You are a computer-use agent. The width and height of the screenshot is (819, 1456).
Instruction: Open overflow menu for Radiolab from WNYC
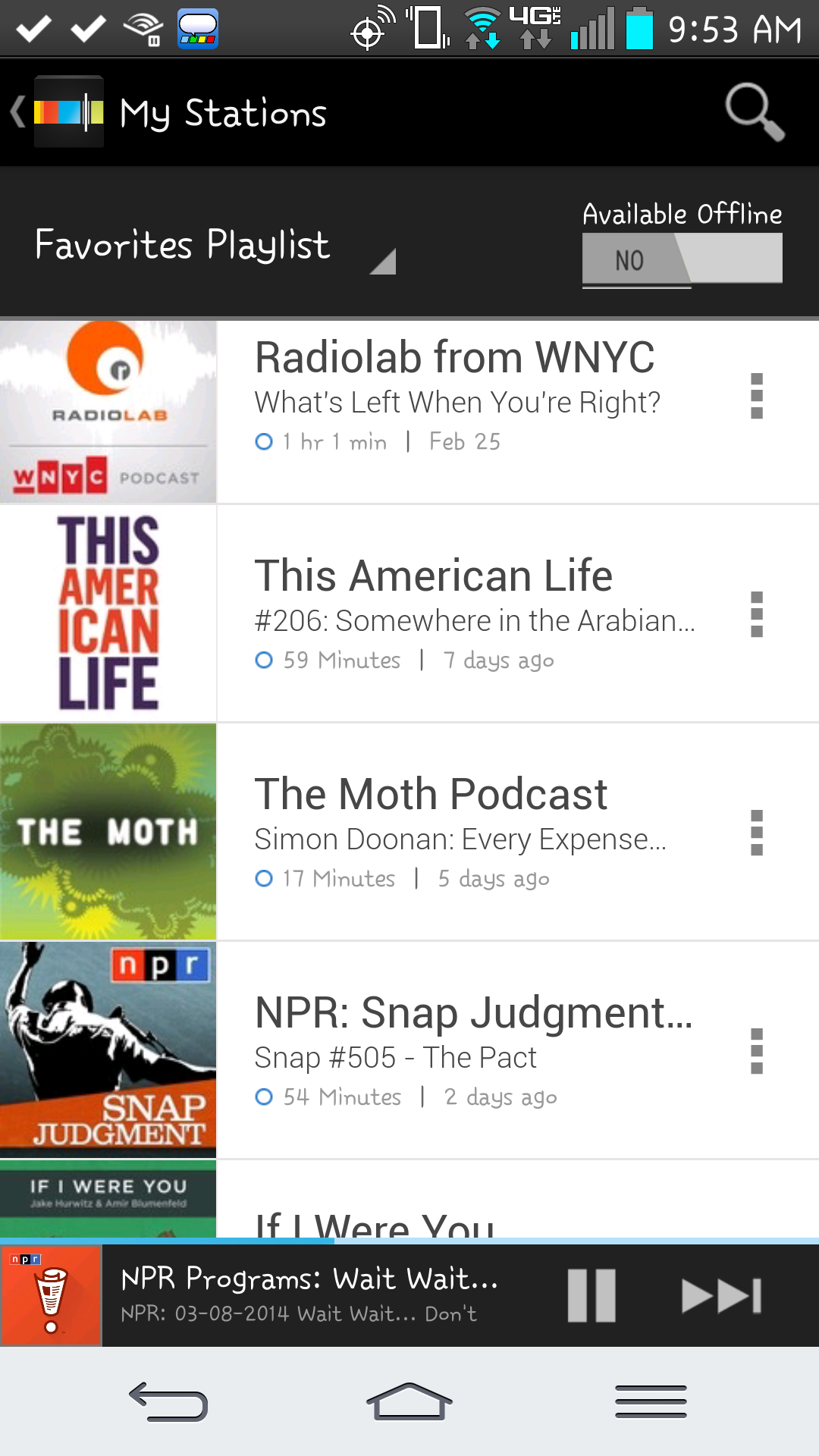[756, 396]
